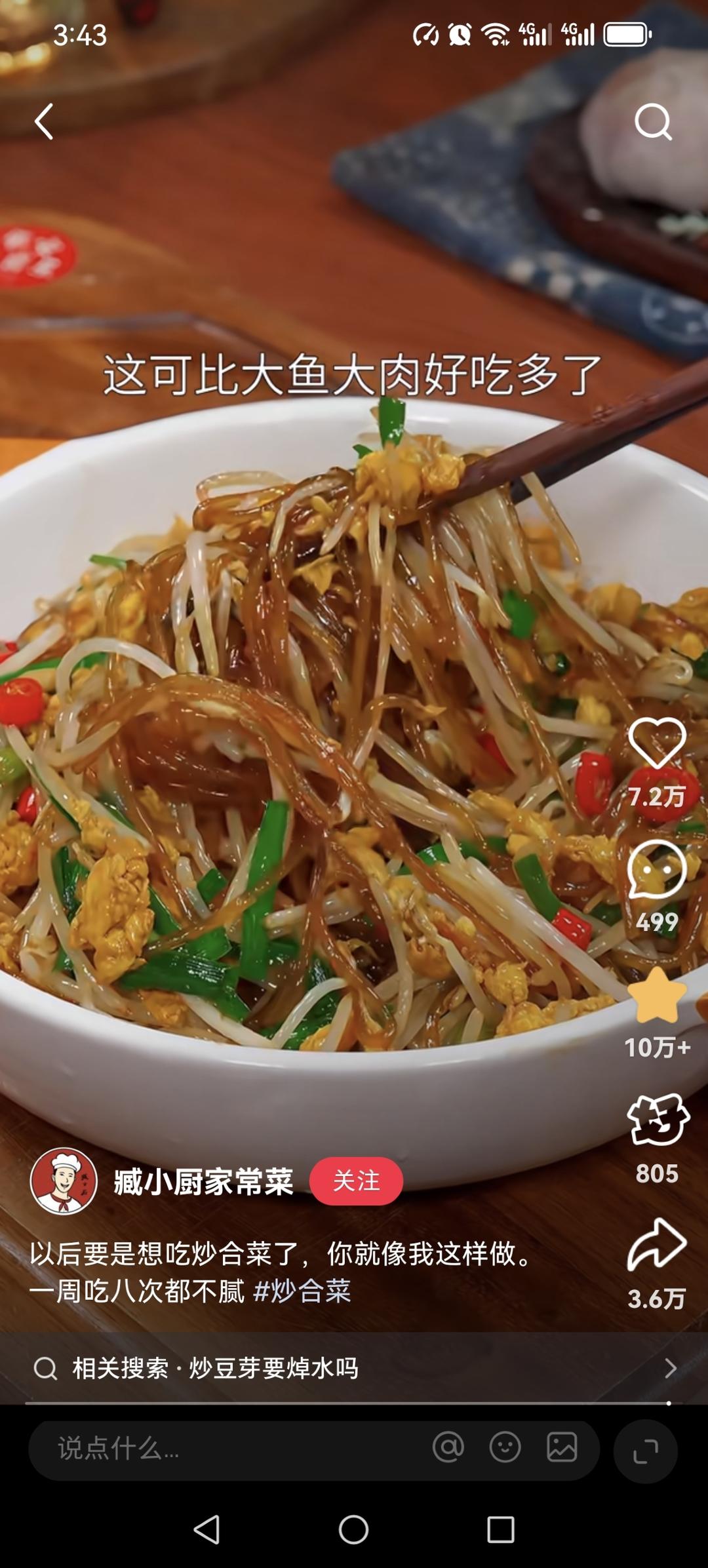Like this video with the heart
Viewport: 708px width, 1568px height.
pos(657,743)
